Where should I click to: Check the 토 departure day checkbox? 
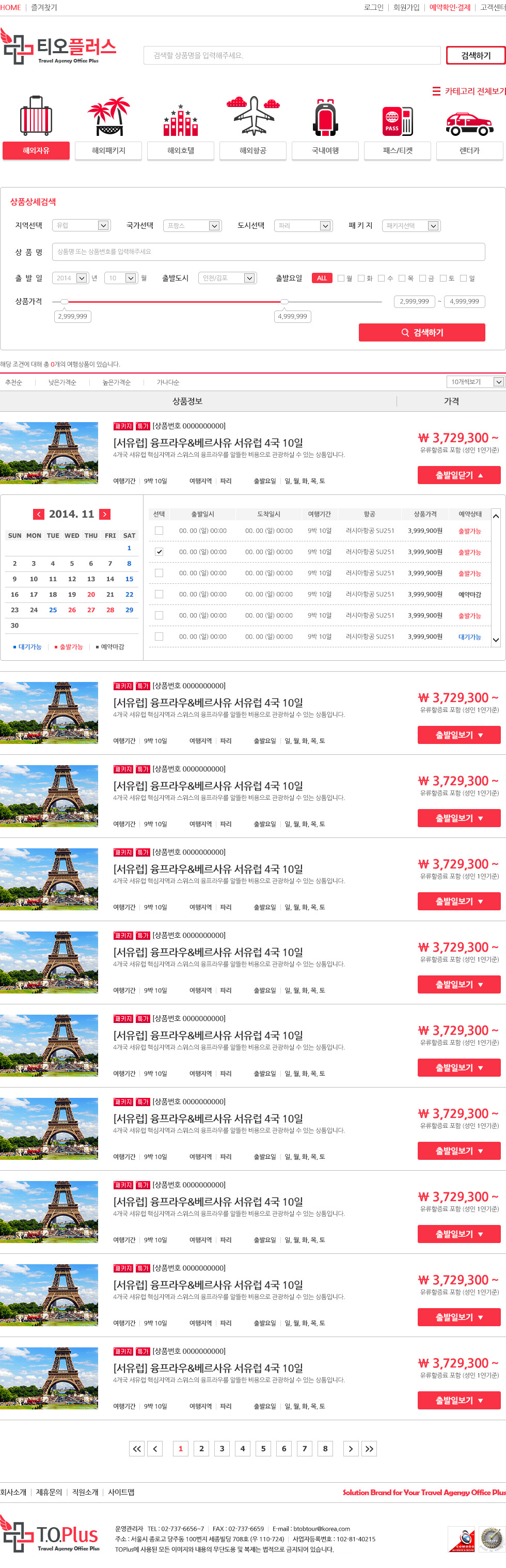[x=444, y=278]
